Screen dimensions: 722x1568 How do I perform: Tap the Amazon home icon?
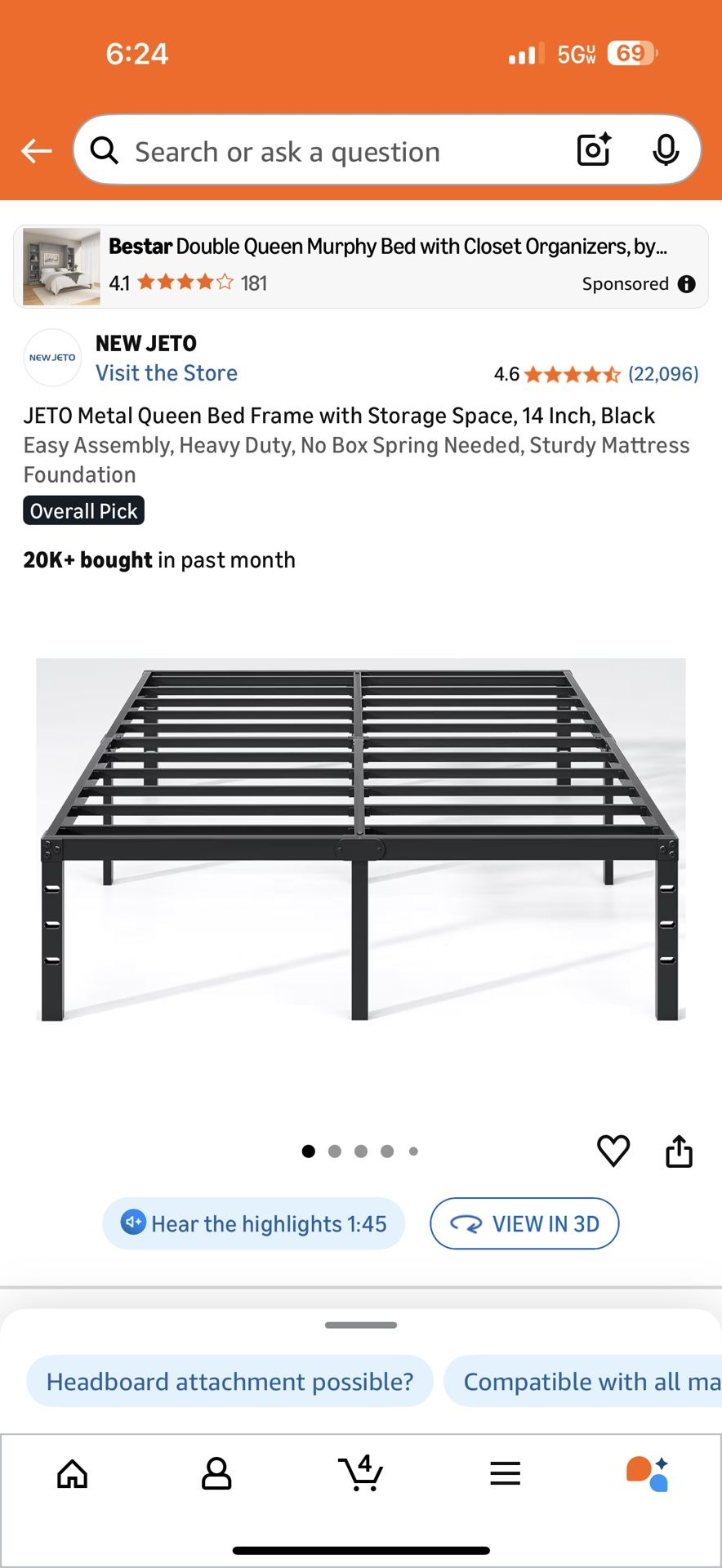tap(72, 1474)
